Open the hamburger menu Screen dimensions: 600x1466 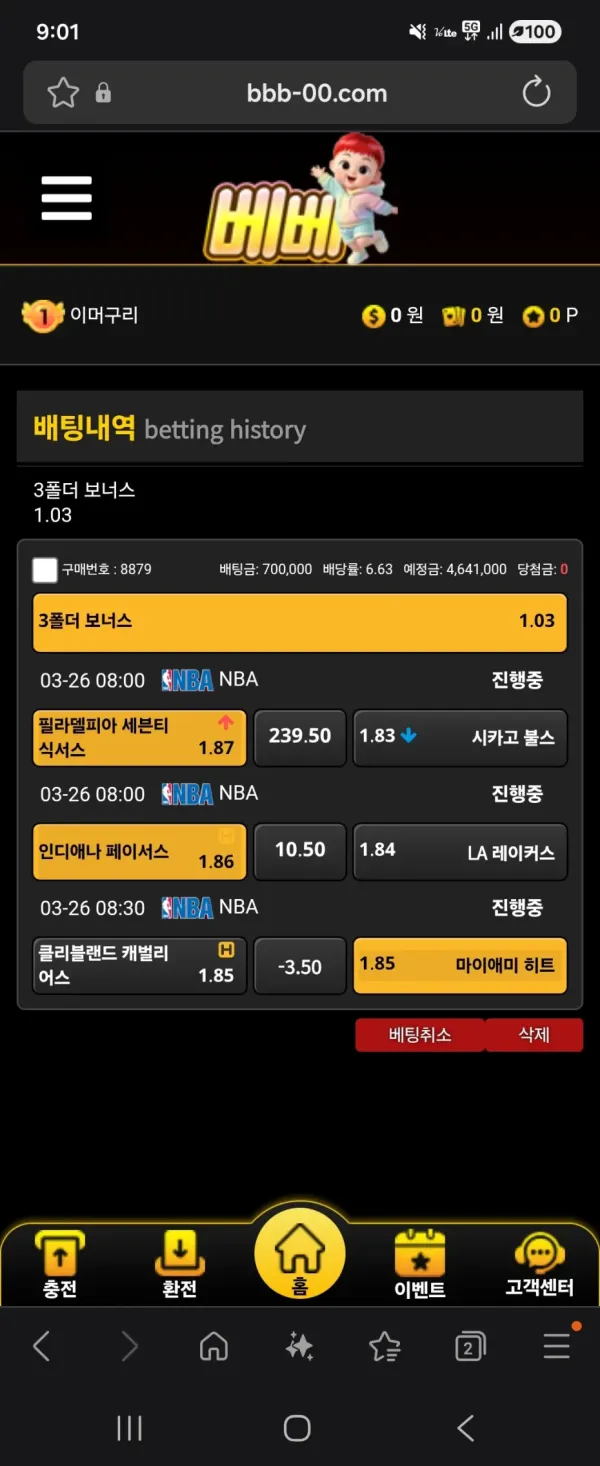click(66, 198)
